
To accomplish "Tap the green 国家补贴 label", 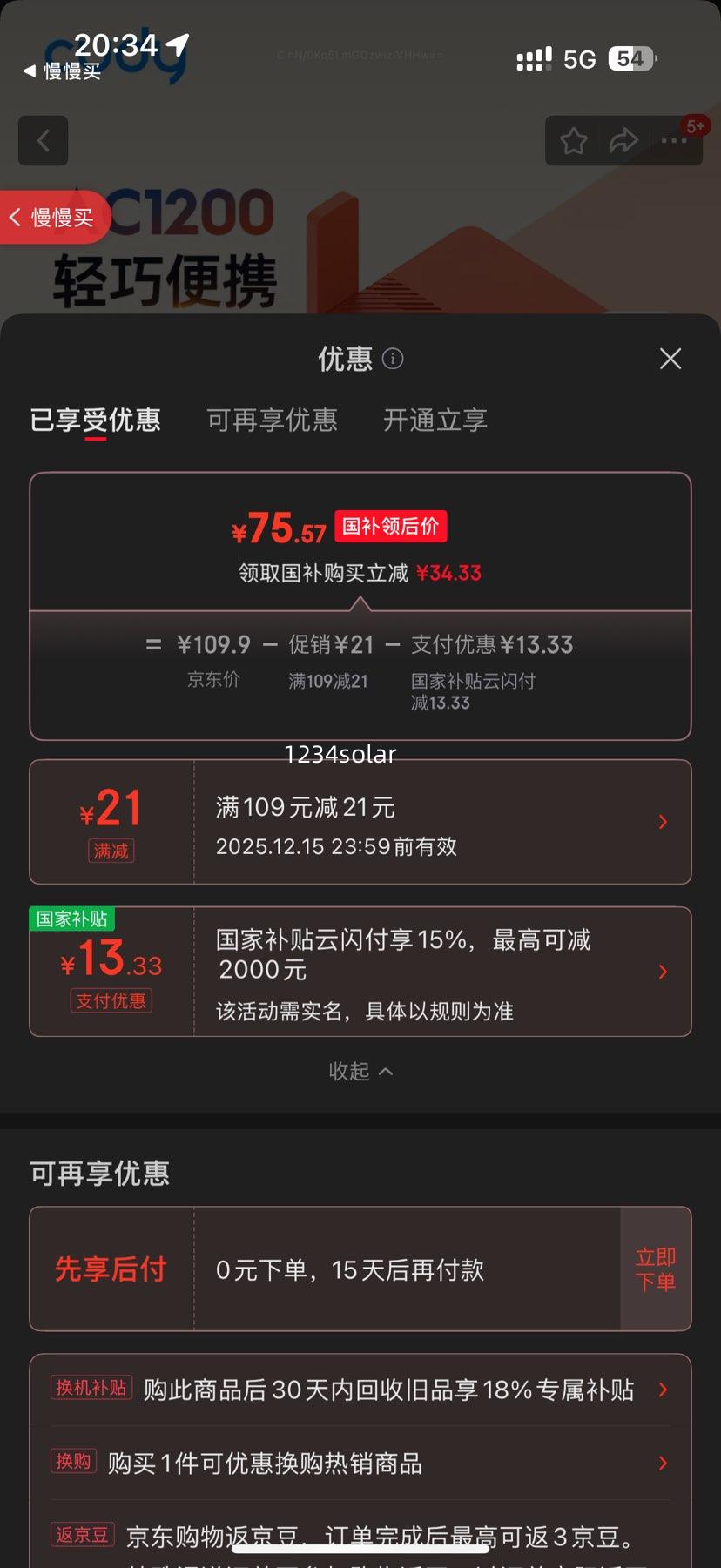I will [72, 919].
